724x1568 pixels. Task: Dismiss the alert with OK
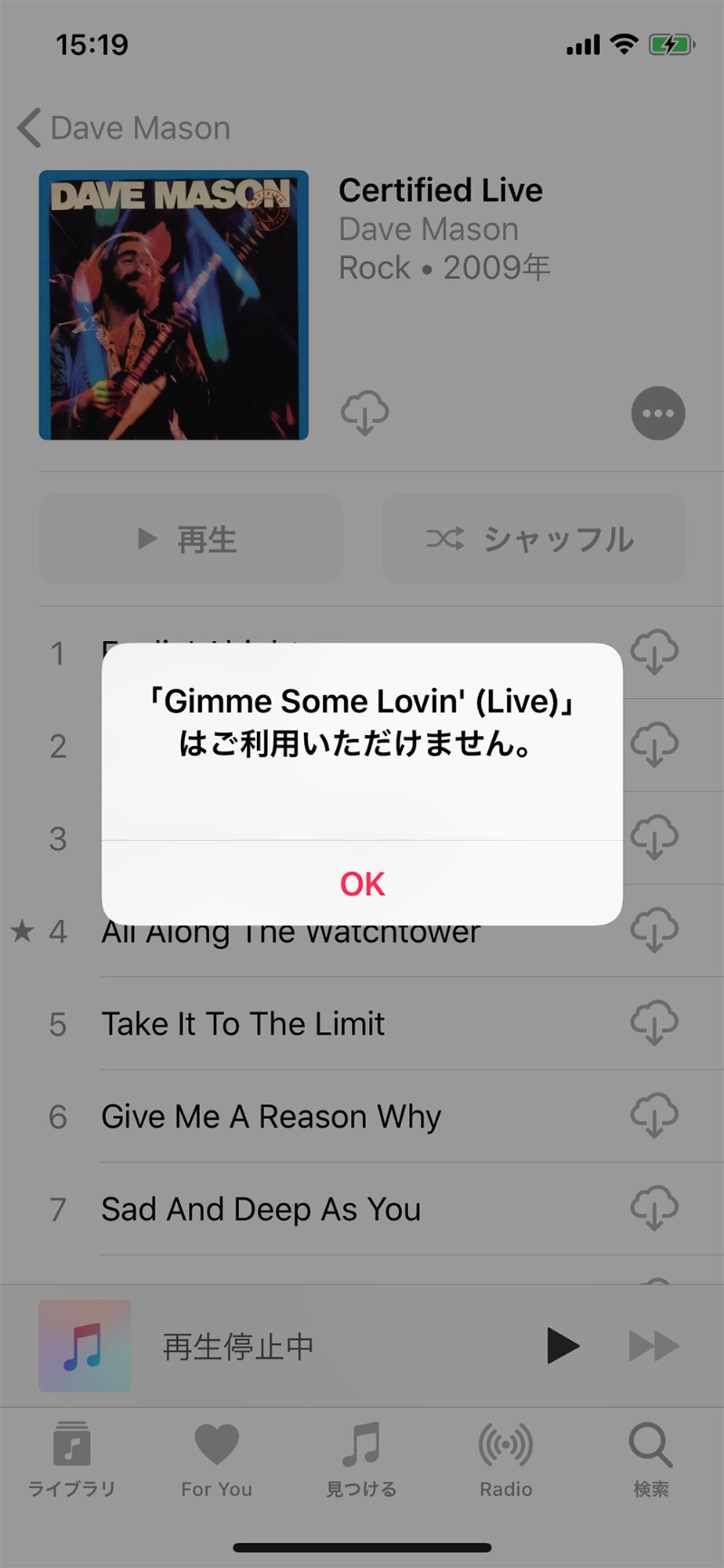coord(362,884)
